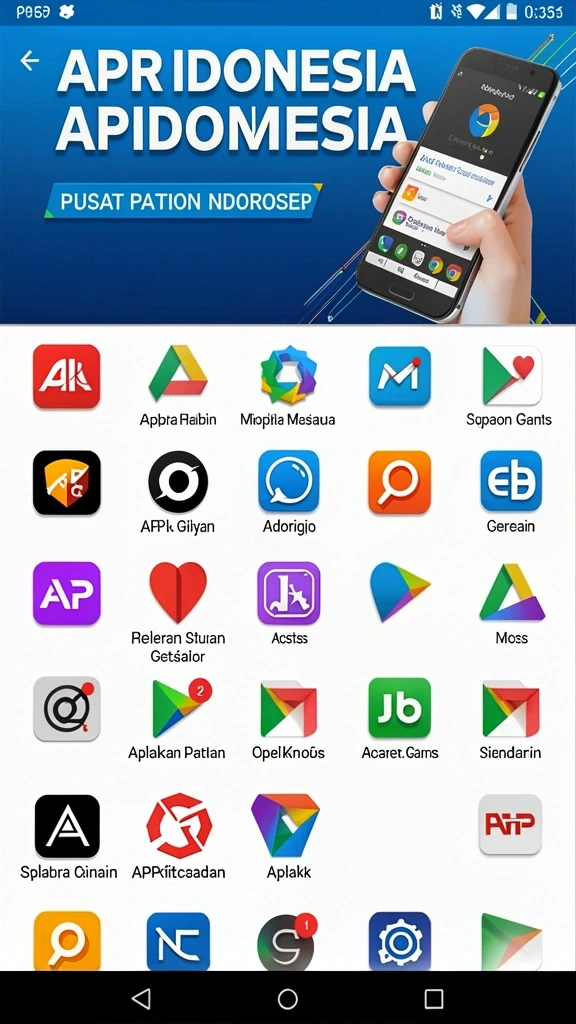Go back using the header arrow
The height and width of the screenshot is (1024, 576).
pyautogui.click(x=29, y=61)
